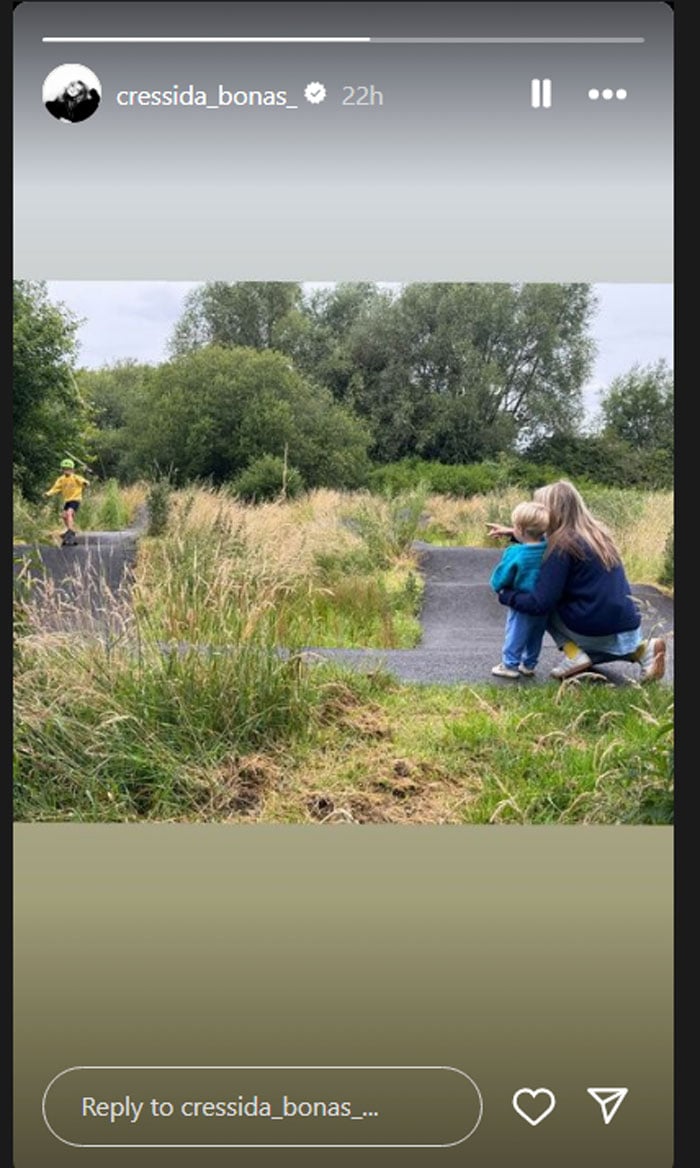The height and width of the screenshot is (1168, 700).
Task: Pause the story playback
Action: click(x=540, y=94)
